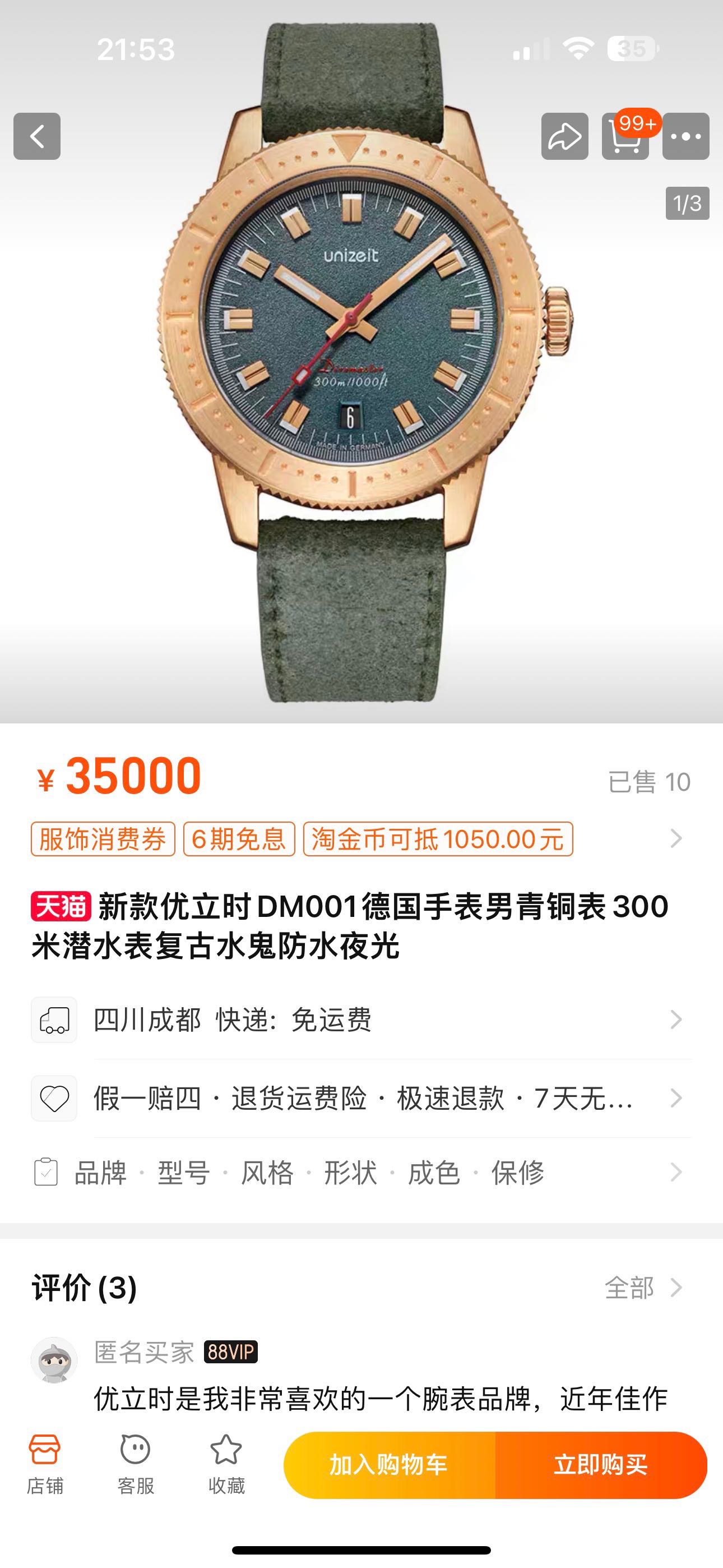This screenshot has width=723, height=1568.
Task: Contact 客服 customer service
Action: click(x=135, y=1464)
